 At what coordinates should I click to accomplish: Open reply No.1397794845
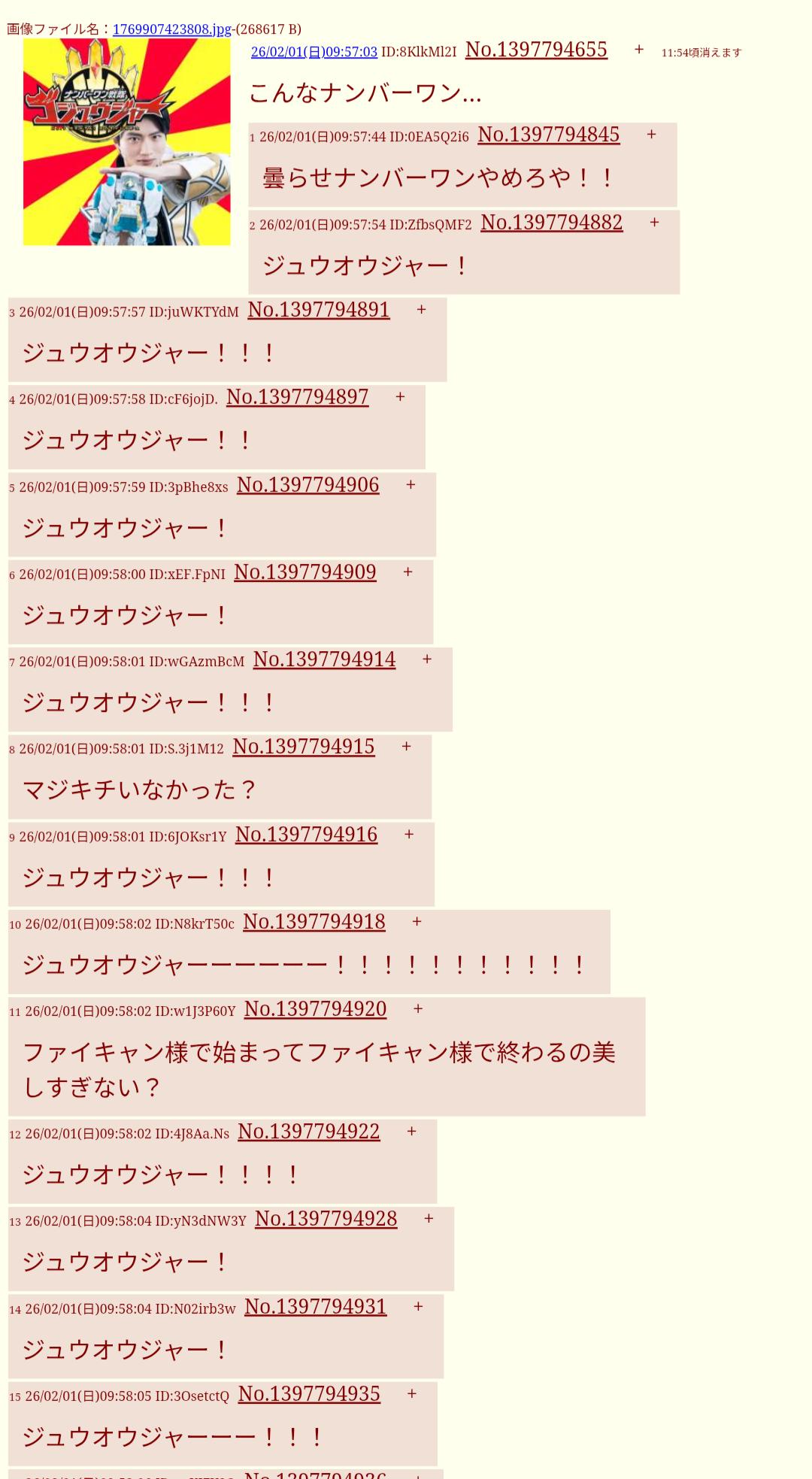tap(548, 135)
